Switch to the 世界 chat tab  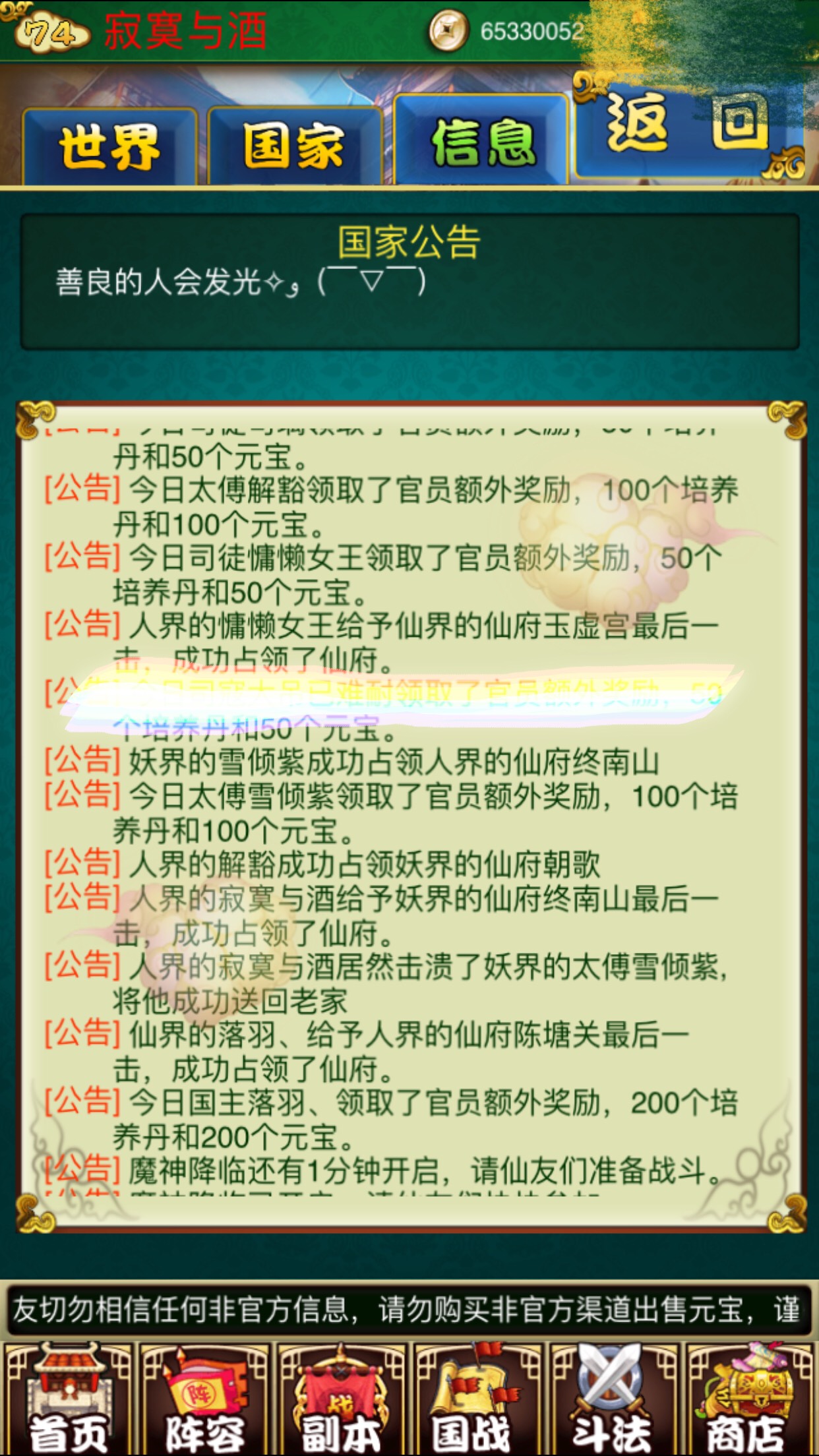109,146
